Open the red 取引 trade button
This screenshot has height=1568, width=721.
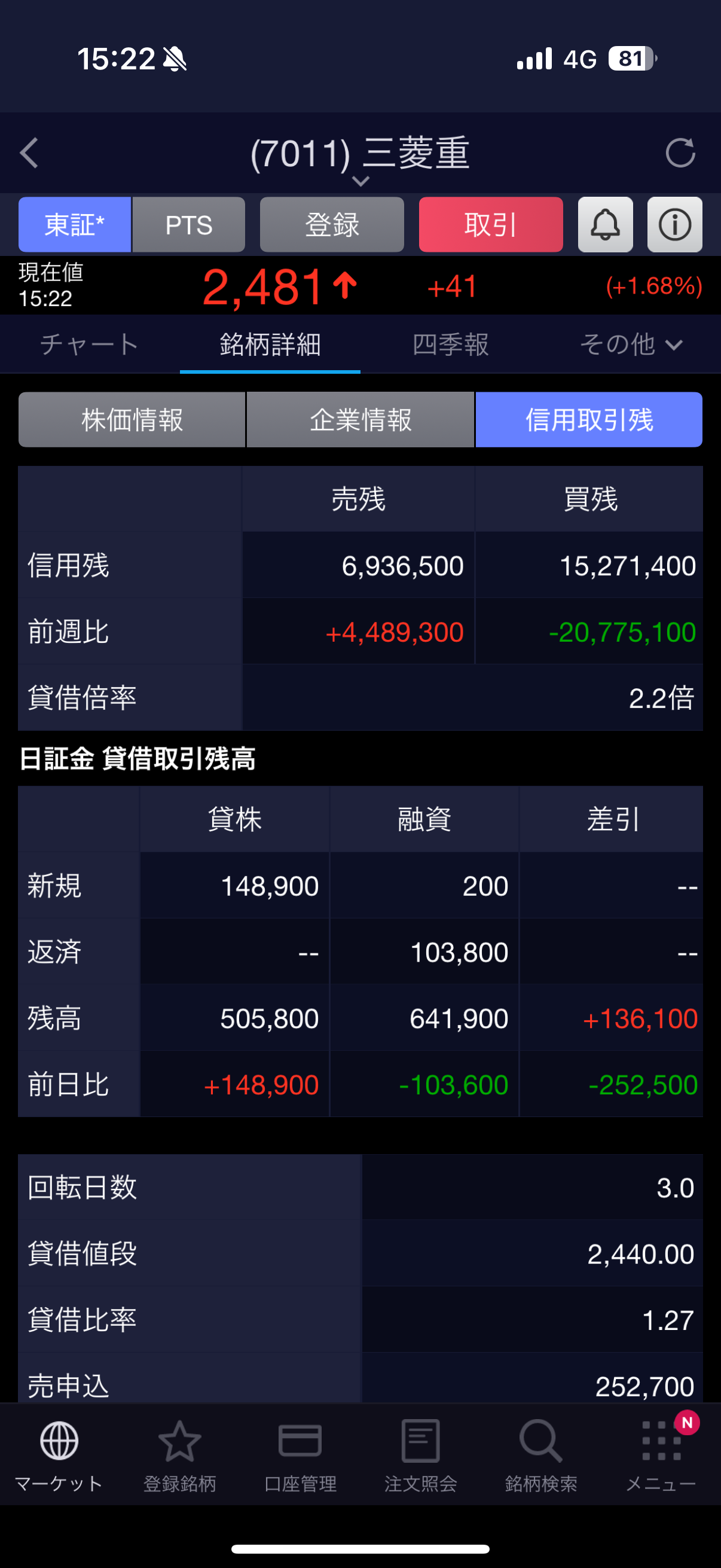click(x=490, y=225)
